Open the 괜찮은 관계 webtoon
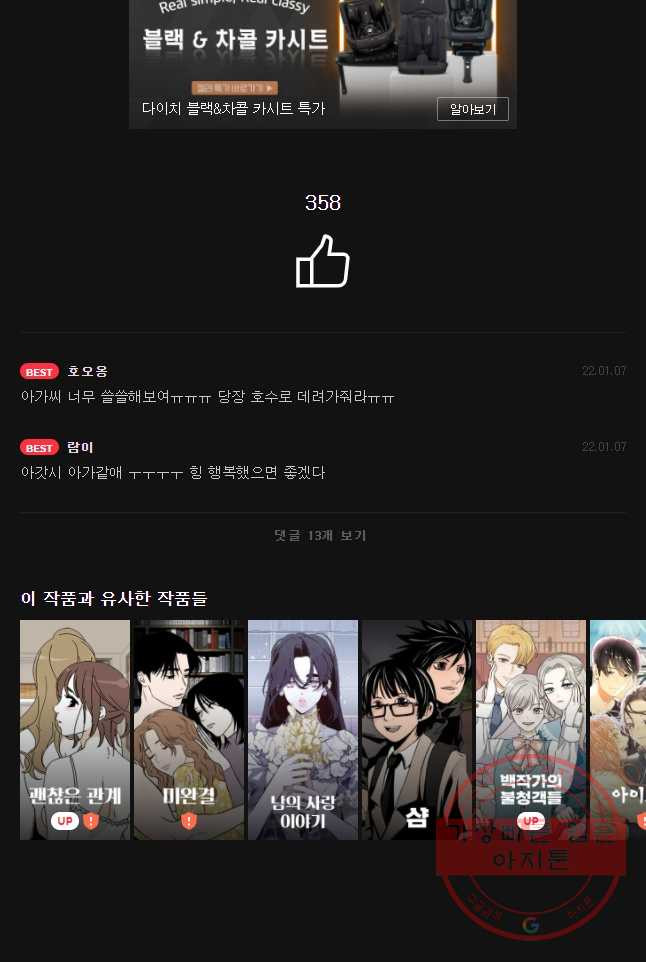The height and width of the screenshot is (962, 646). pyautogui.click(x=75, y=729)
